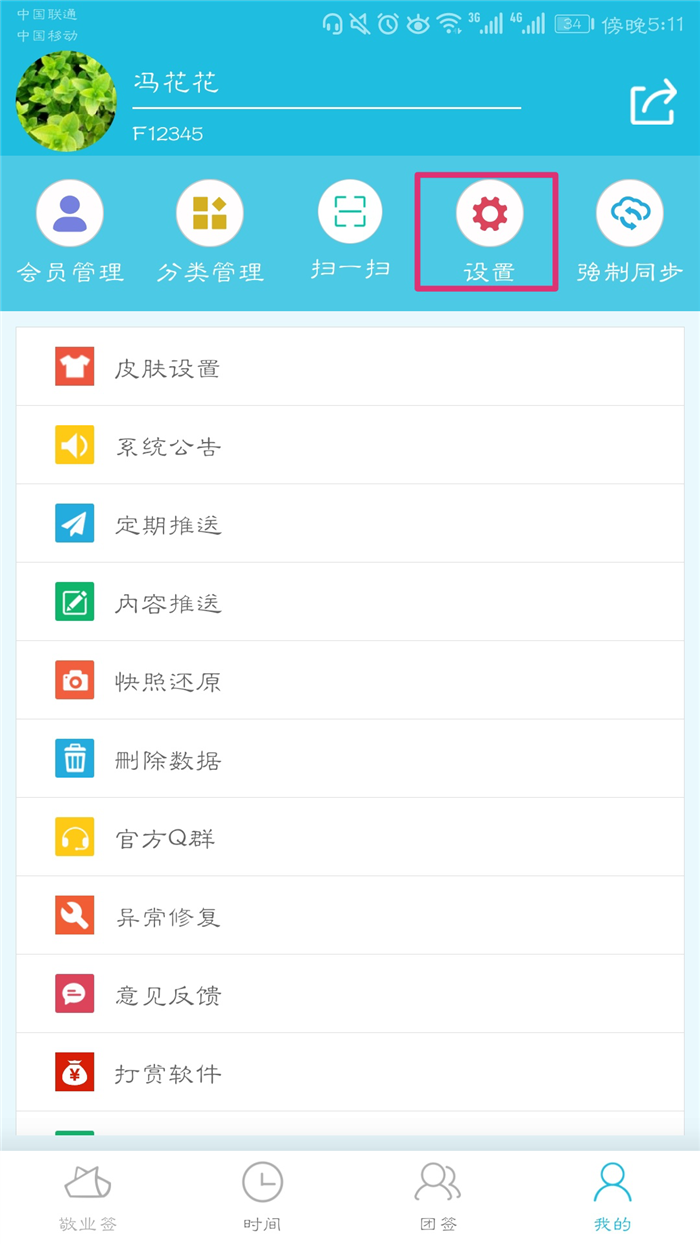The width and height of the screenshot is (700, 1244).
Task: Run 强制同步 forced sync
Action: tap(630, 233)
